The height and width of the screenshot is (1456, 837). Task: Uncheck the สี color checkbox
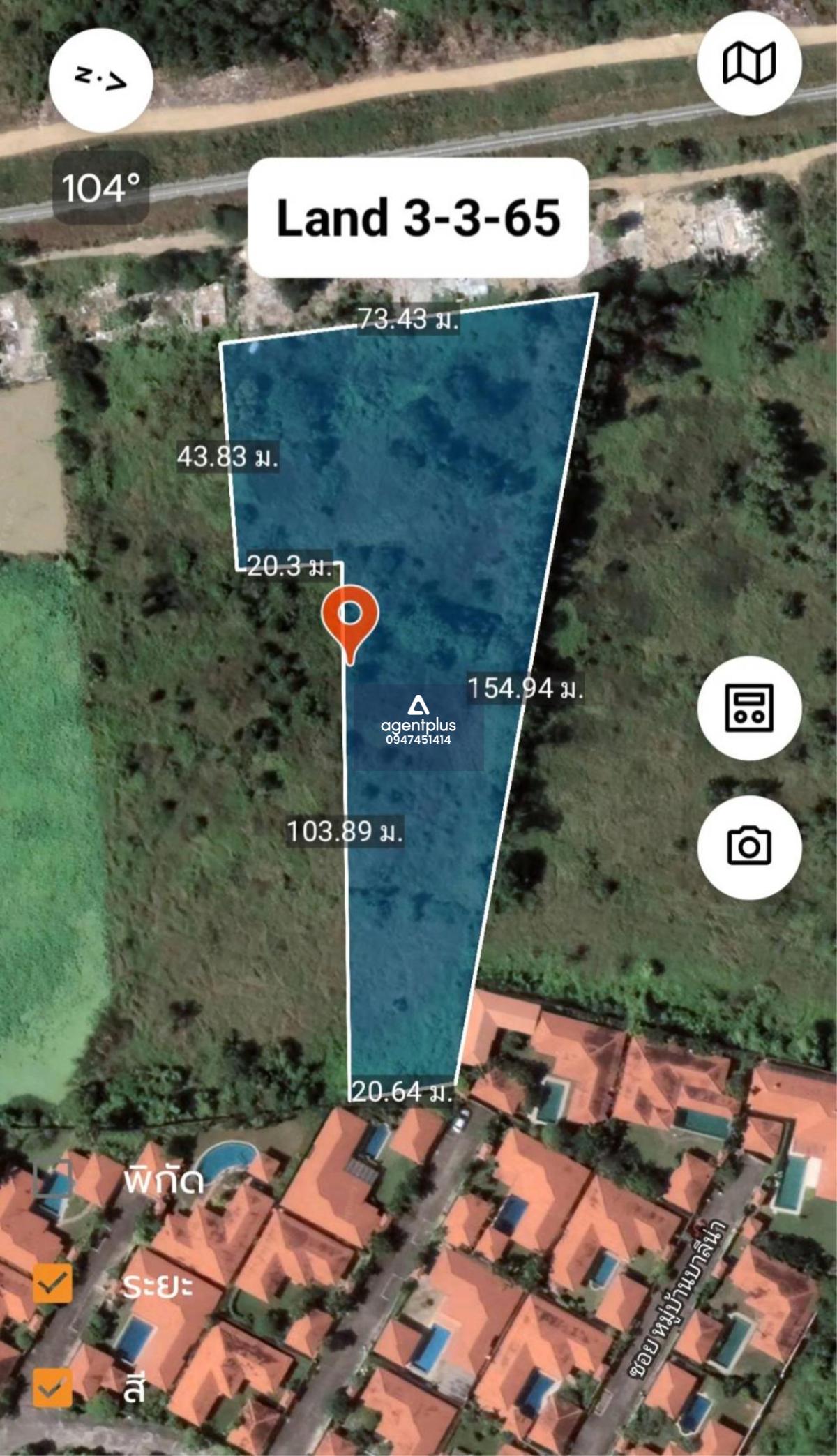coord(52,1387)
